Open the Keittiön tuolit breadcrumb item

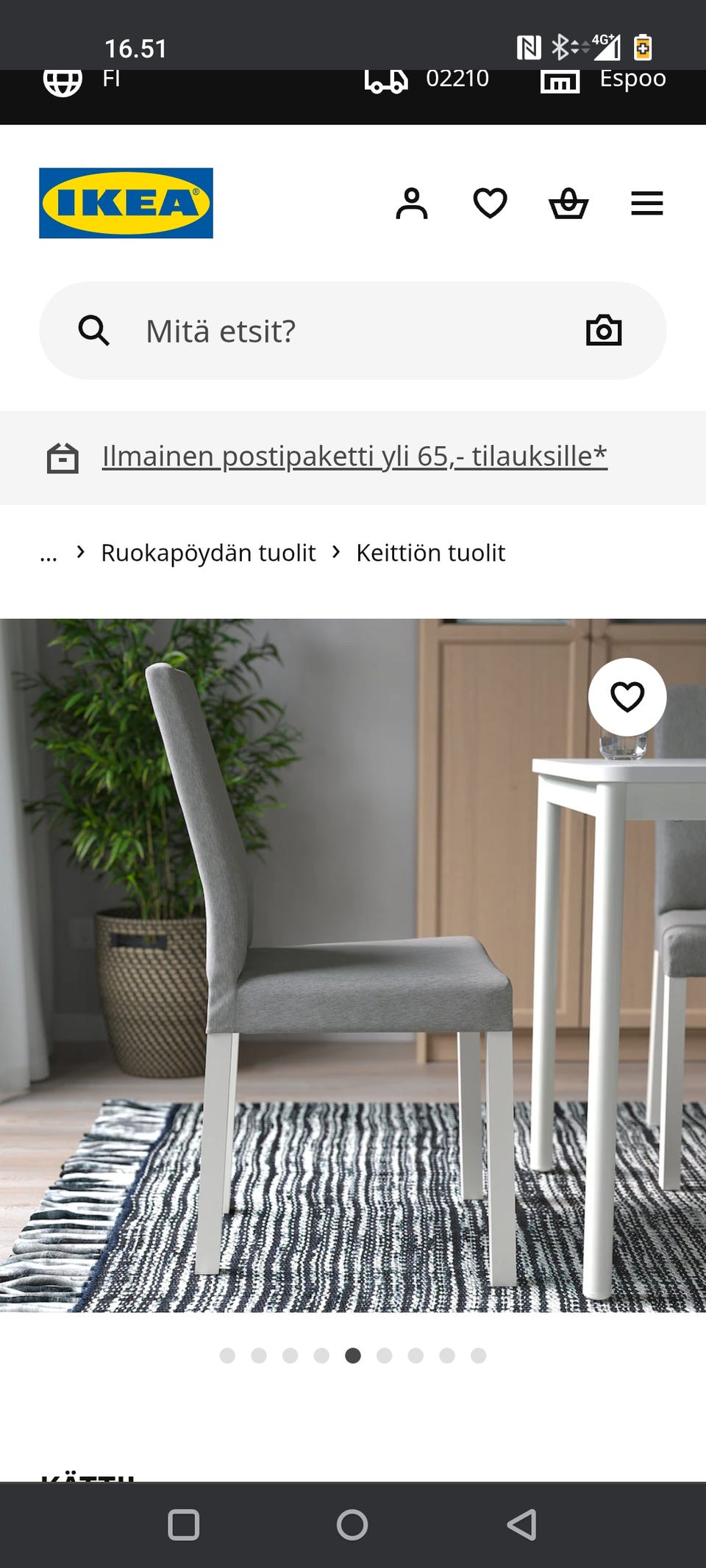pyautogui.click(x=429, y=553)
